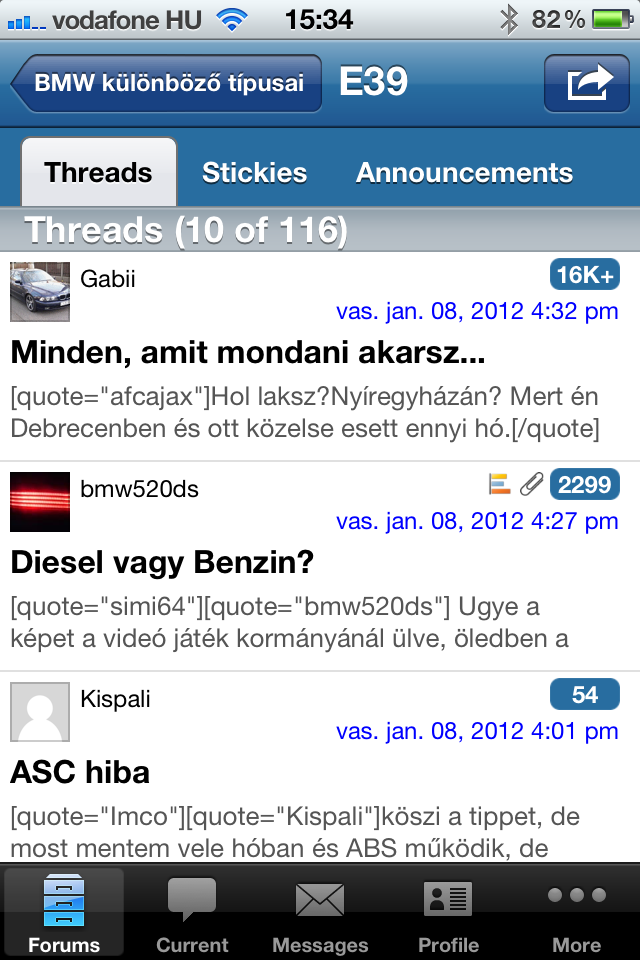Switch to the Stickies tab
The height and width of the screenshot is (960, 640).
pyautogui.click(x=254, y=173)
